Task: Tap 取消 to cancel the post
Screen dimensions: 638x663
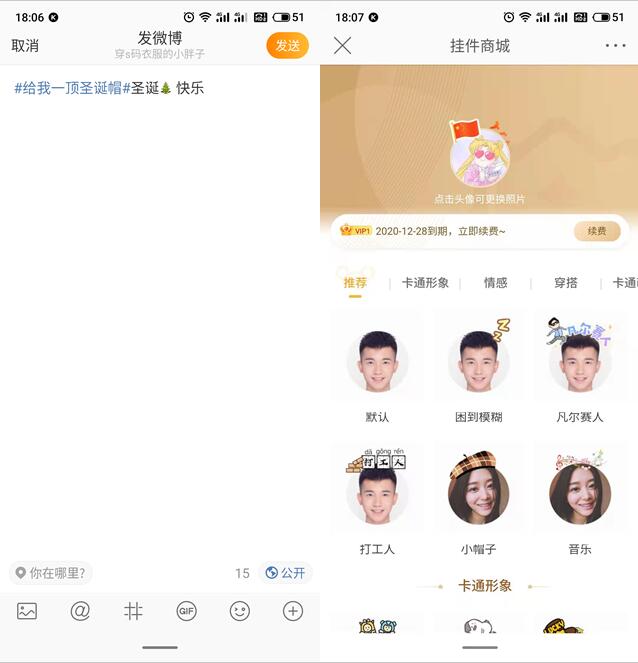Action: click(25, 46)
